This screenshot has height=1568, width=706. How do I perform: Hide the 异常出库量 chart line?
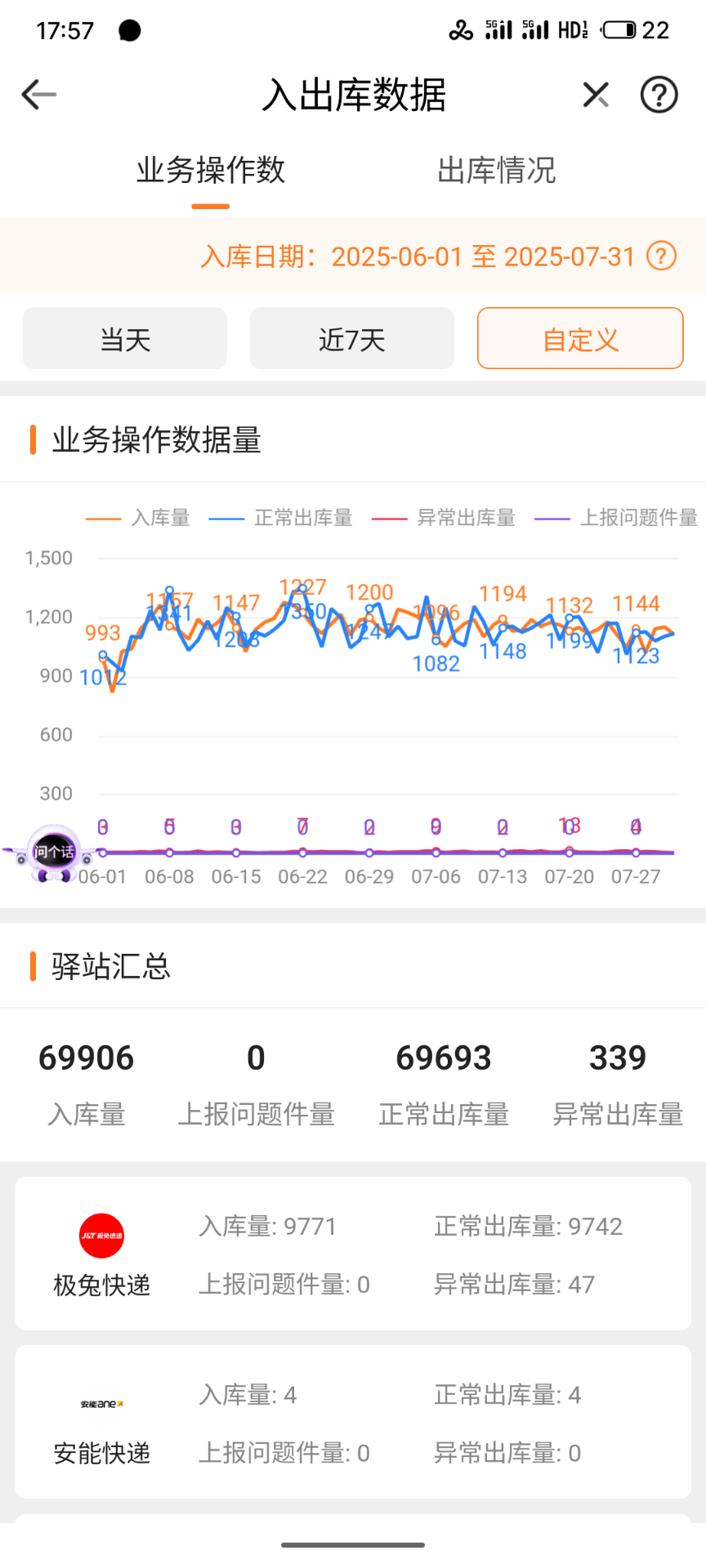[444, 518]
